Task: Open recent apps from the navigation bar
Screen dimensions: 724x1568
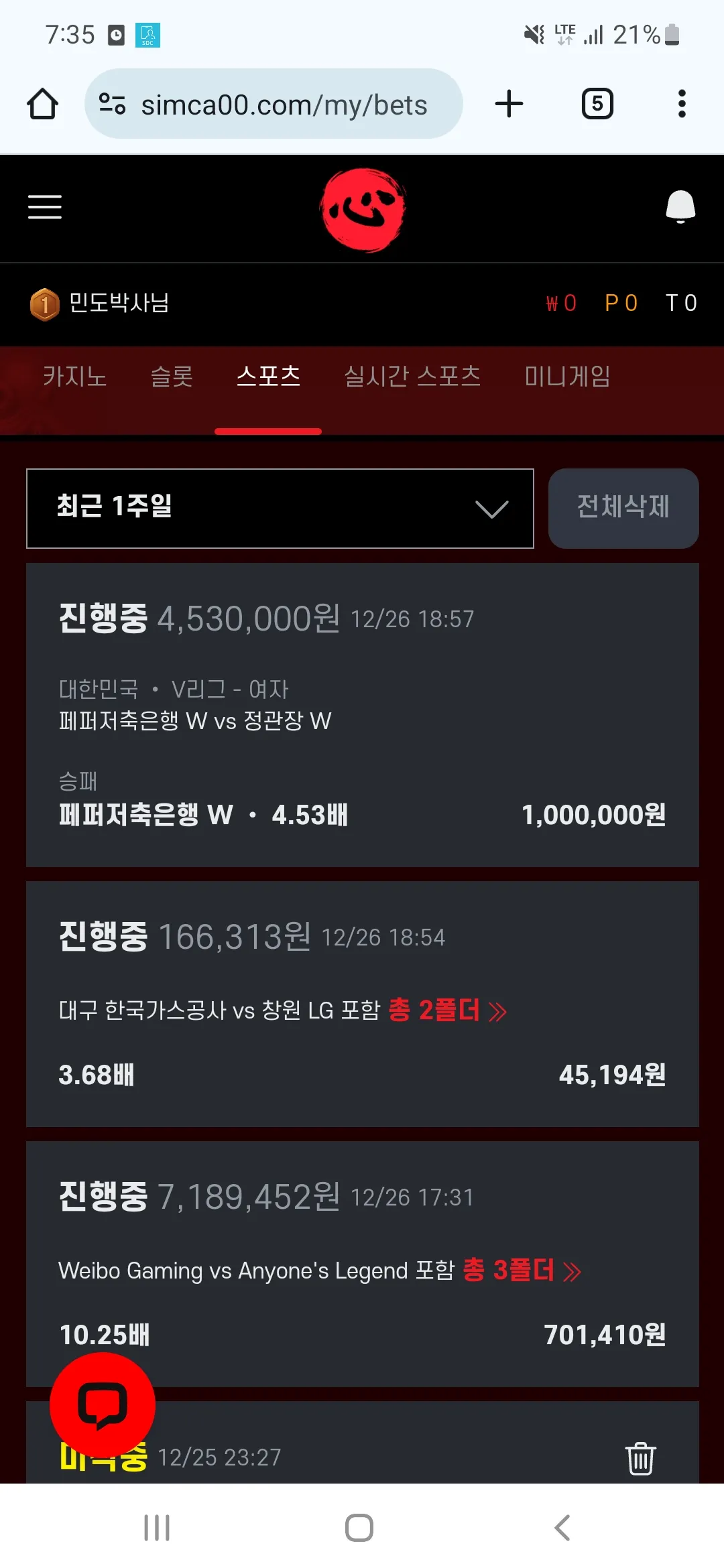Action: tap(157, 1528)
